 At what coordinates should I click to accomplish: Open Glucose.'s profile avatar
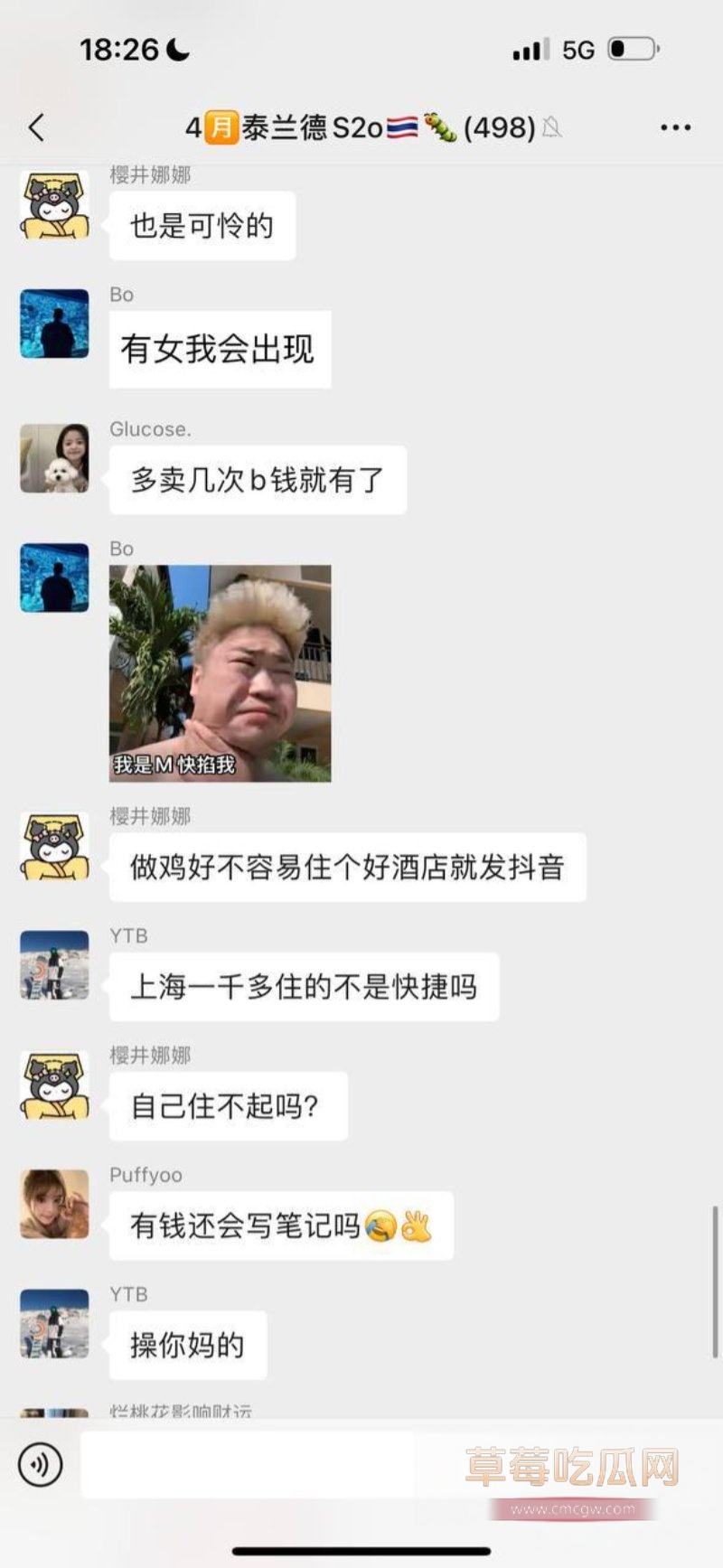[x=54, y=458]
